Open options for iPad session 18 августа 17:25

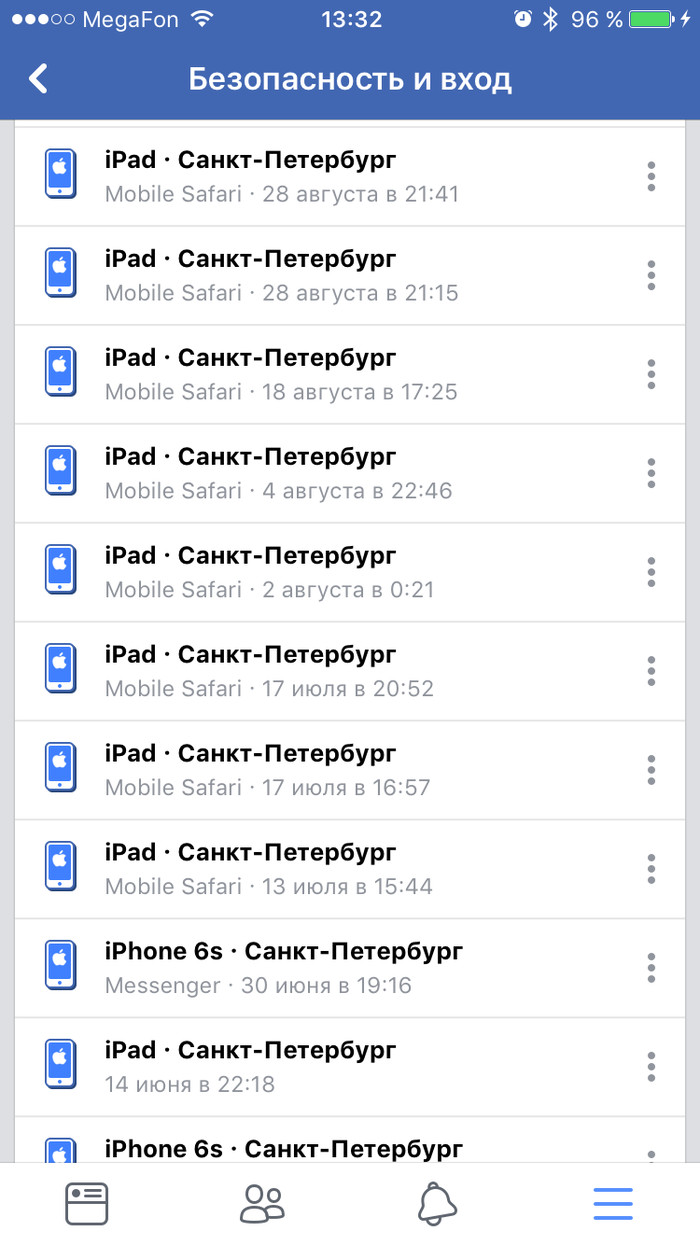click(x=651, y=374)
